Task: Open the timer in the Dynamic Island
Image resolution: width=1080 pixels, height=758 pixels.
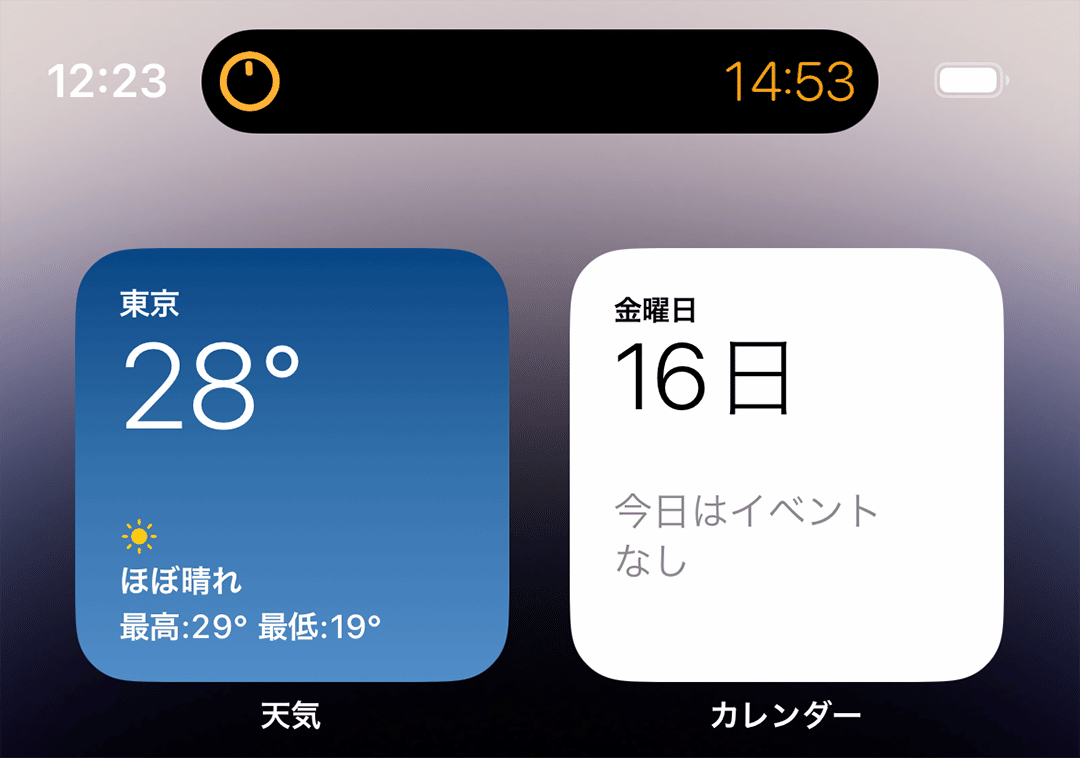Action: (539, 81)
